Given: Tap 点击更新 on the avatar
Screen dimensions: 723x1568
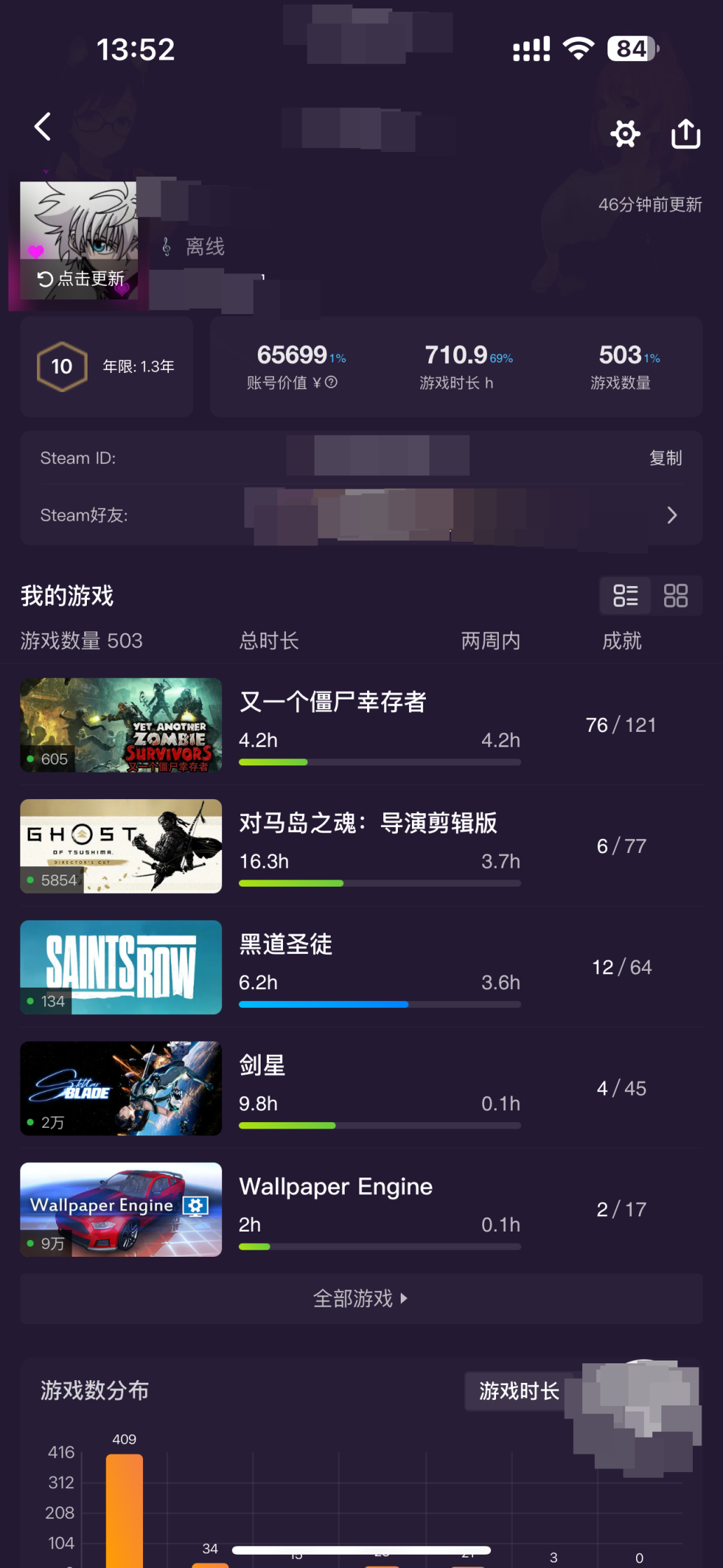Looking at the screenshot, I should (80, 279).
